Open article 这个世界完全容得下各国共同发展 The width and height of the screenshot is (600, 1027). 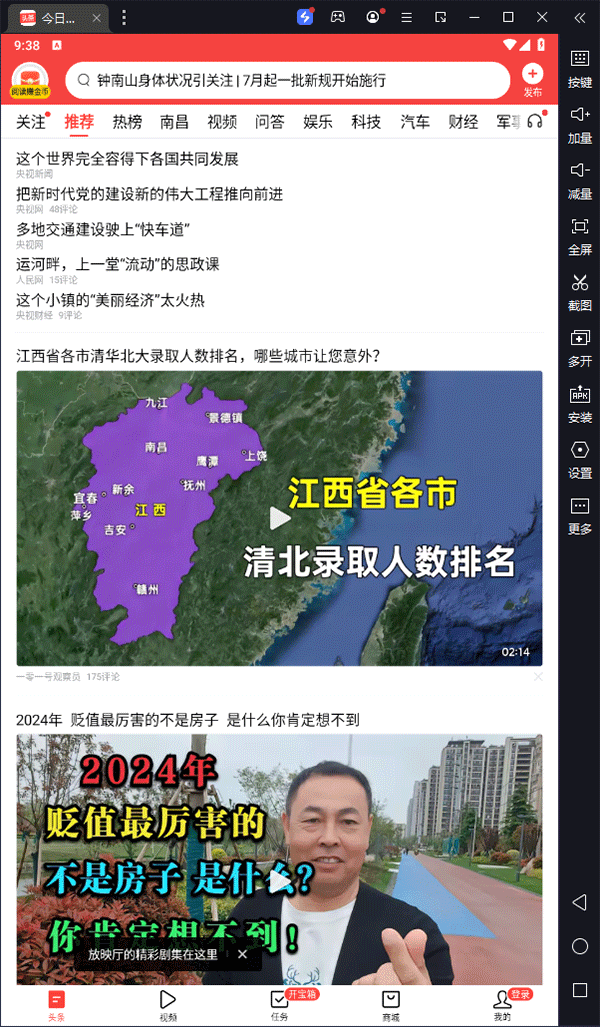(127, 159)
